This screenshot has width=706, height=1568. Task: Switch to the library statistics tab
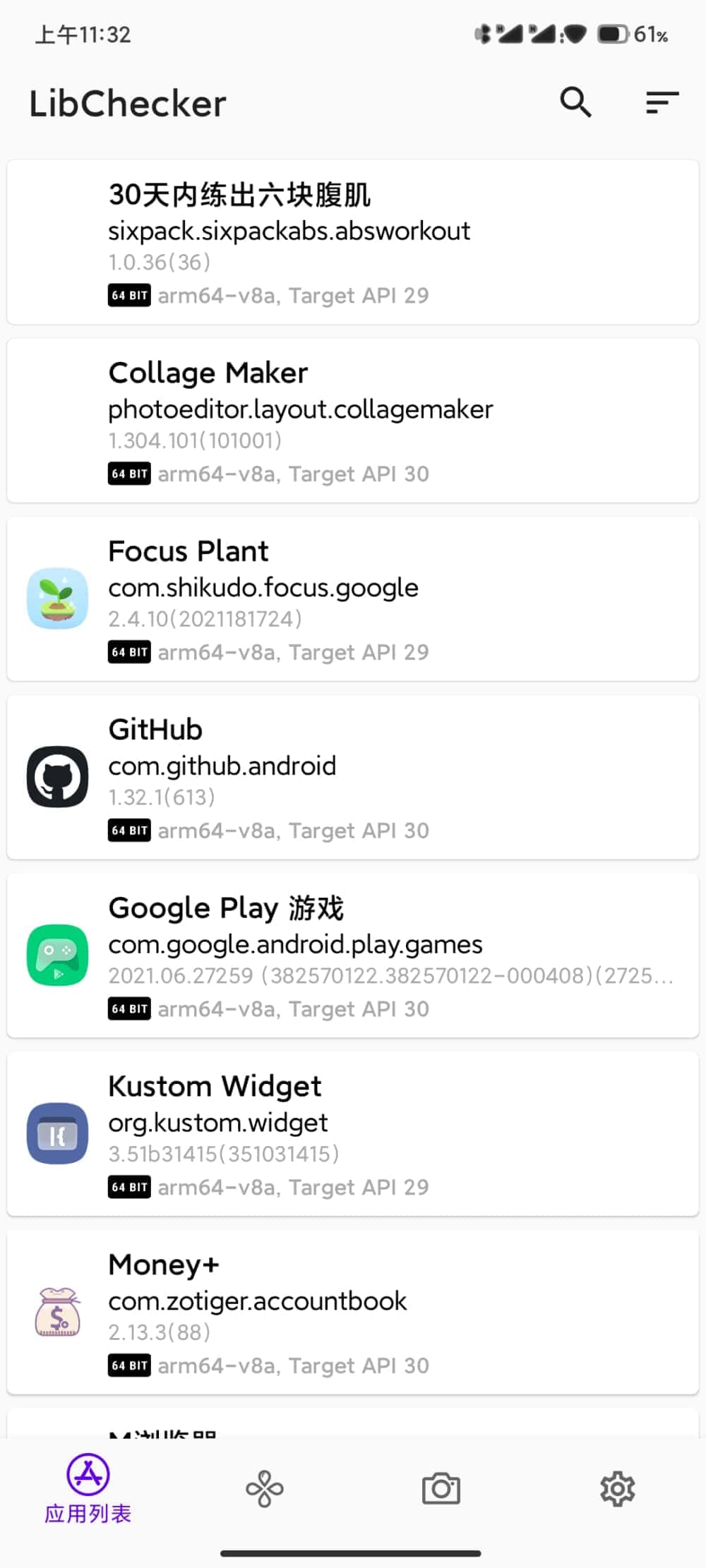[265, 1489]
